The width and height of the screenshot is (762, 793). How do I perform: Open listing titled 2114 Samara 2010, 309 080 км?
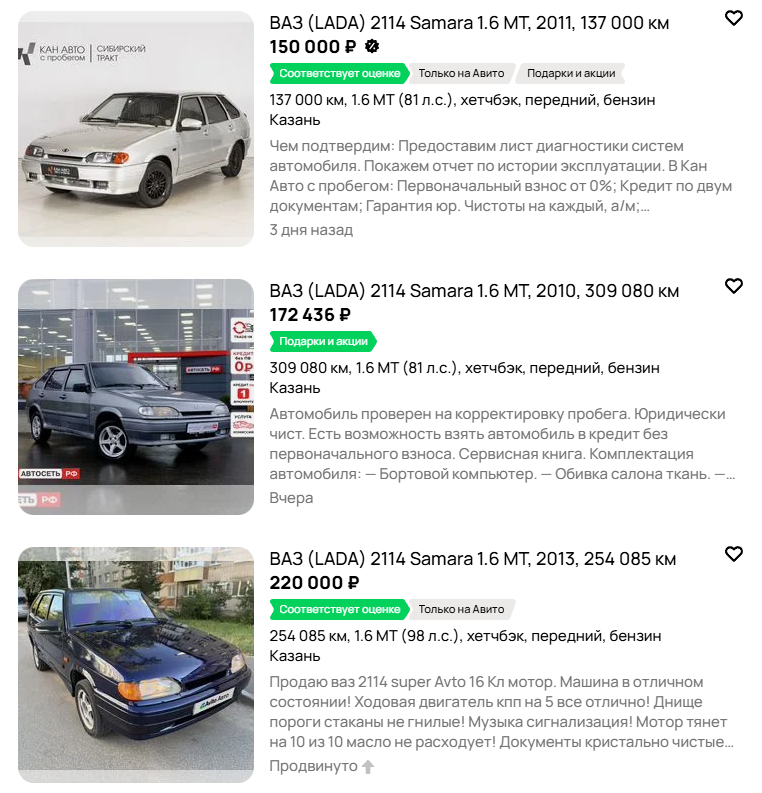coord(474,291)
